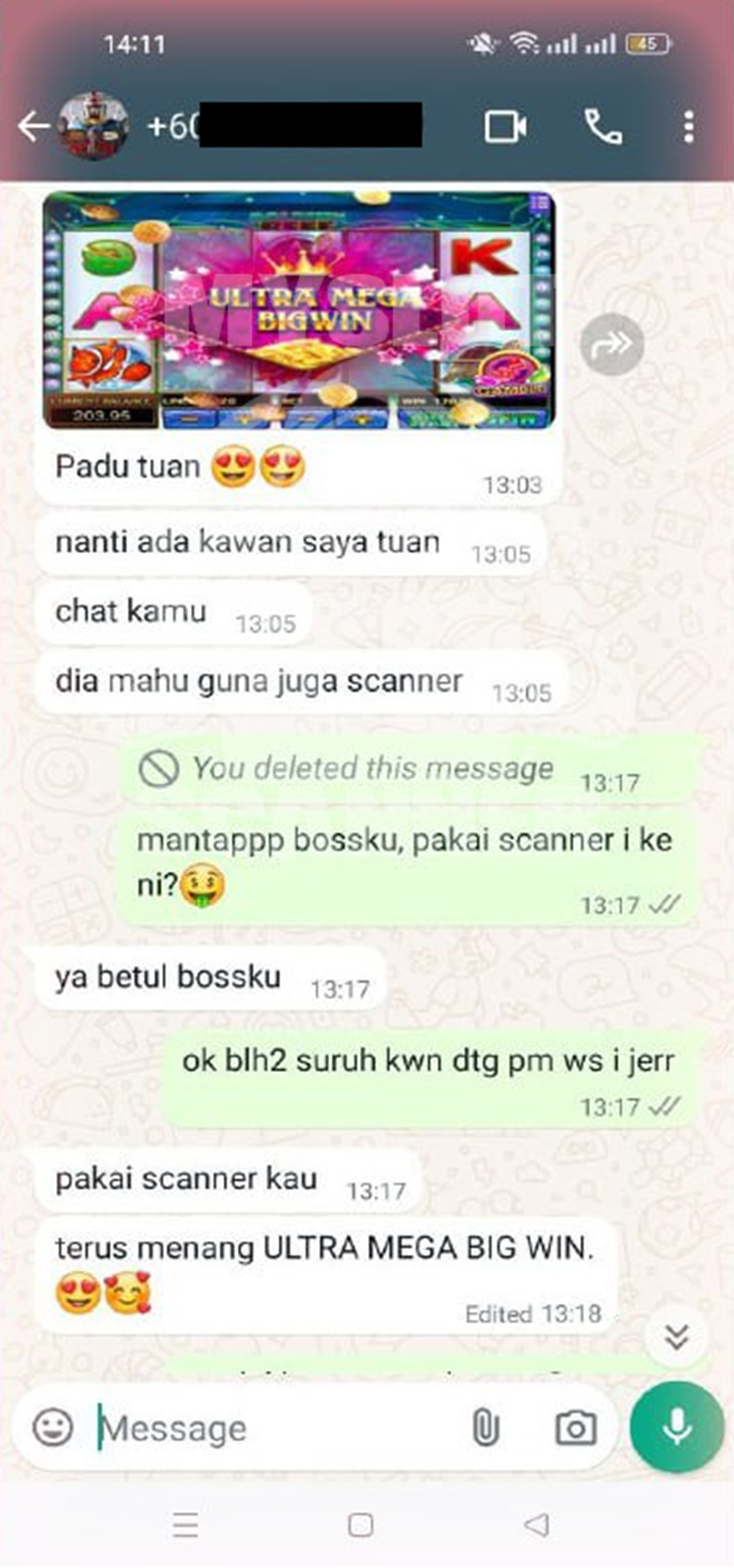Forward the received image
Image resolution: width=734 pixels, height=1568 pixels.
point(612,344)
